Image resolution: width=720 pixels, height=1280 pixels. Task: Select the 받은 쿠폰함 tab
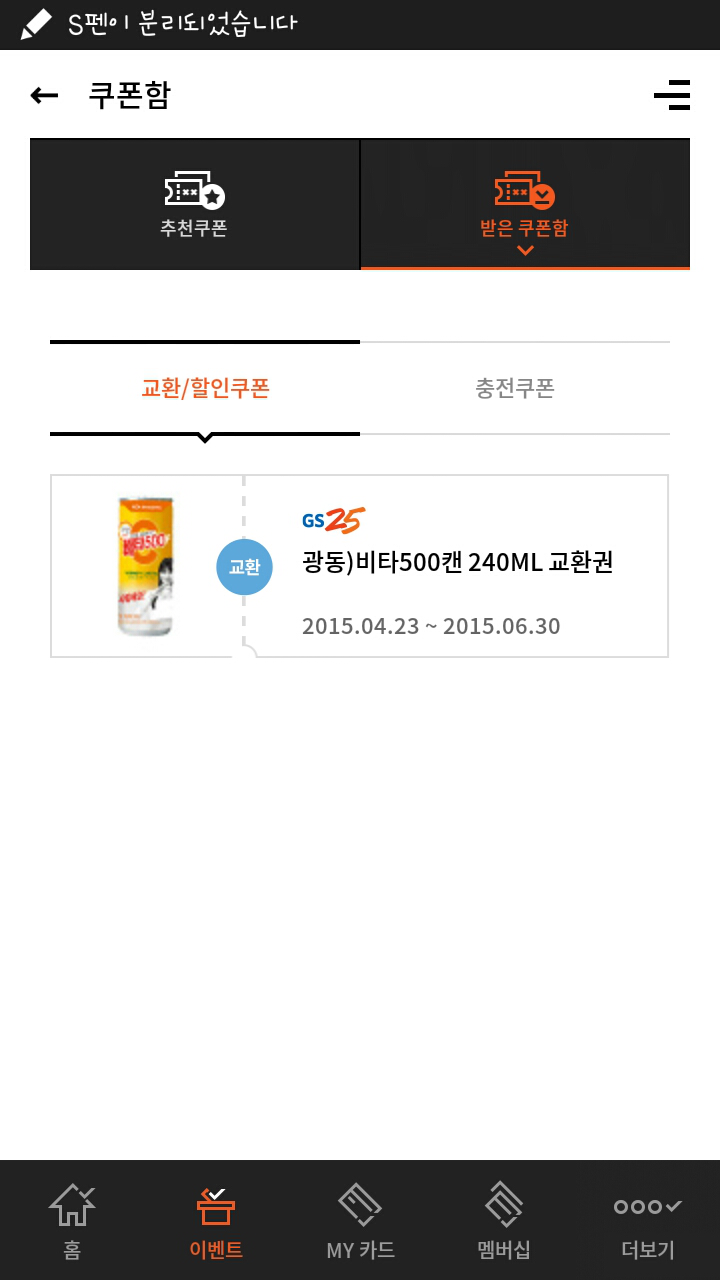pos(524,205)
